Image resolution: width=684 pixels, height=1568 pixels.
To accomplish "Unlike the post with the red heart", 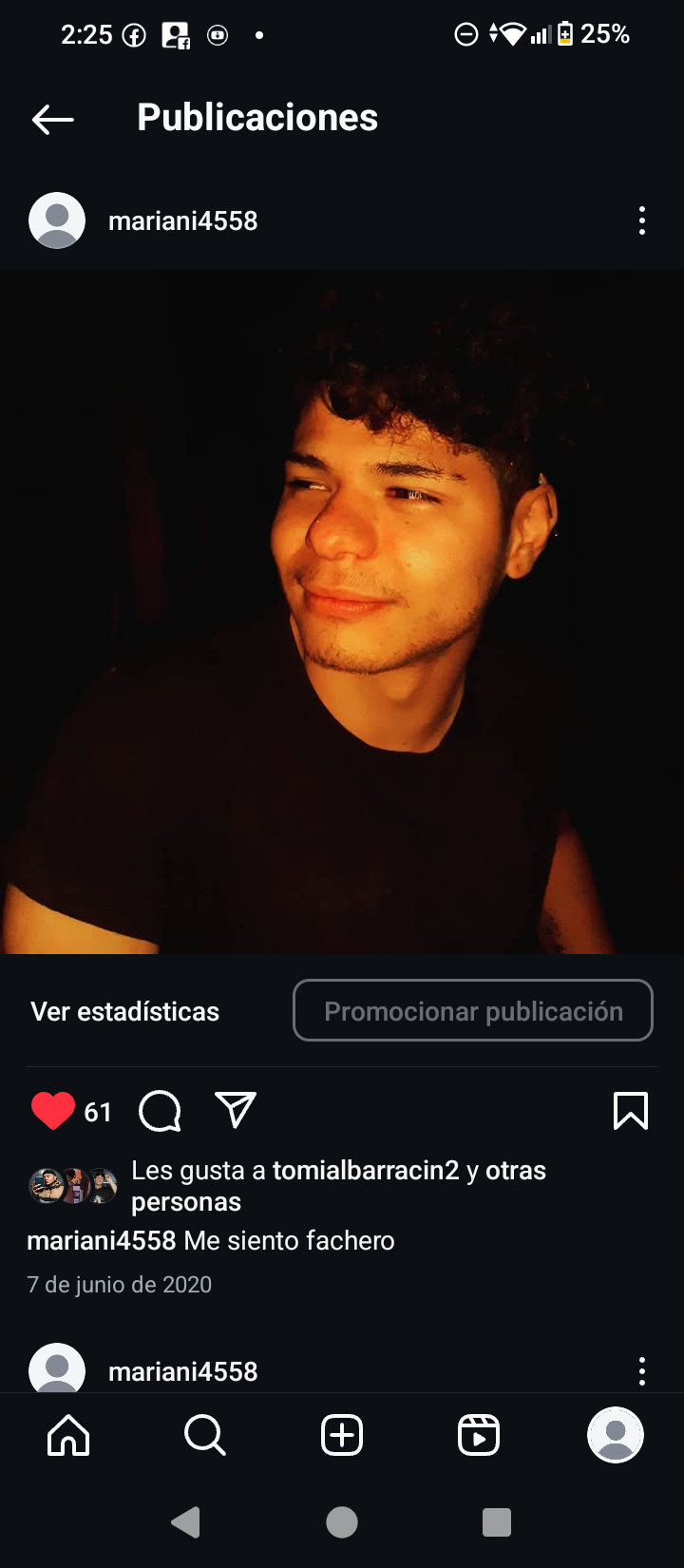I will click(53, 1110).
